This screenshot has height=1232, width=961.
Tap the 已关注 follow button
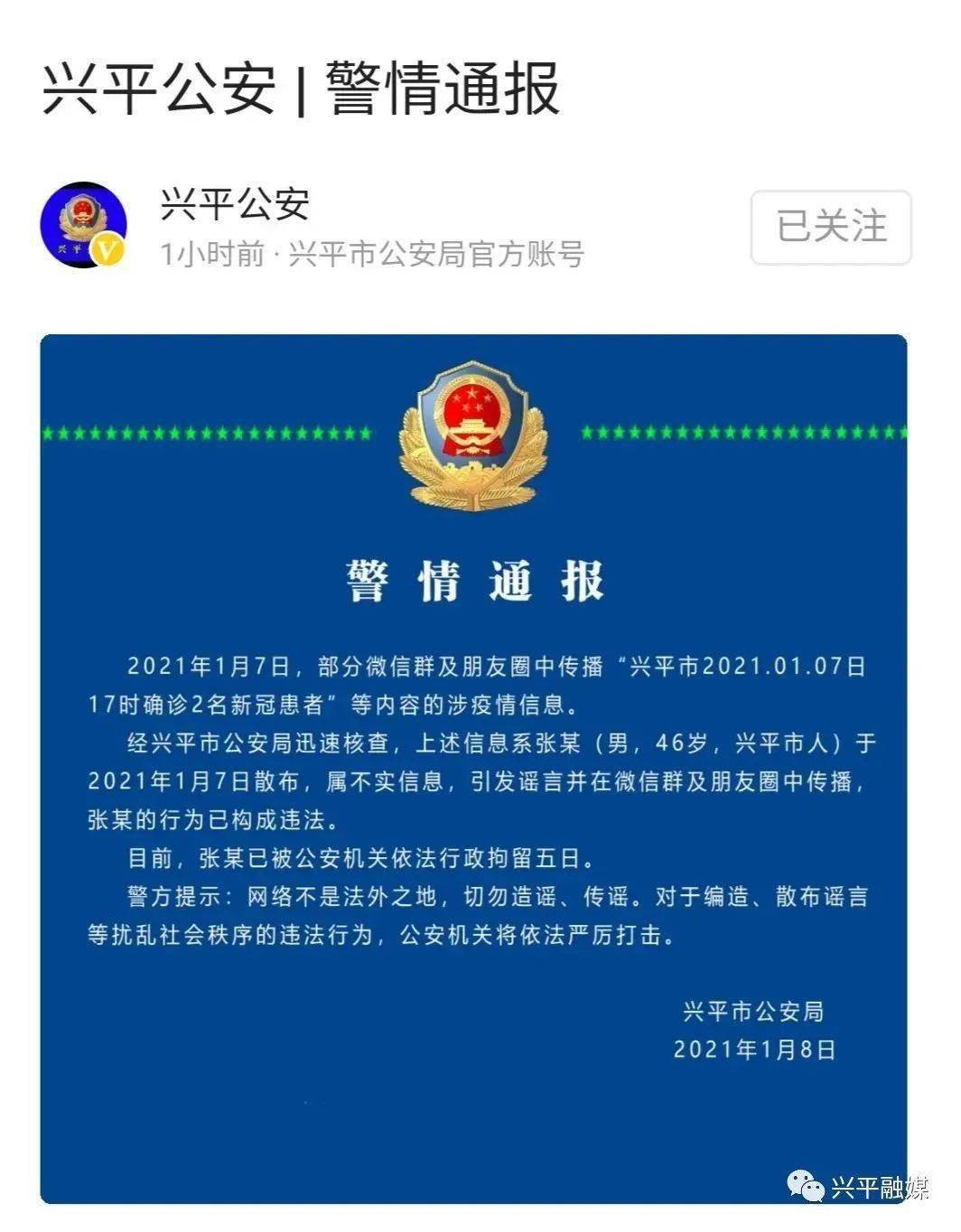click(831, 227)
